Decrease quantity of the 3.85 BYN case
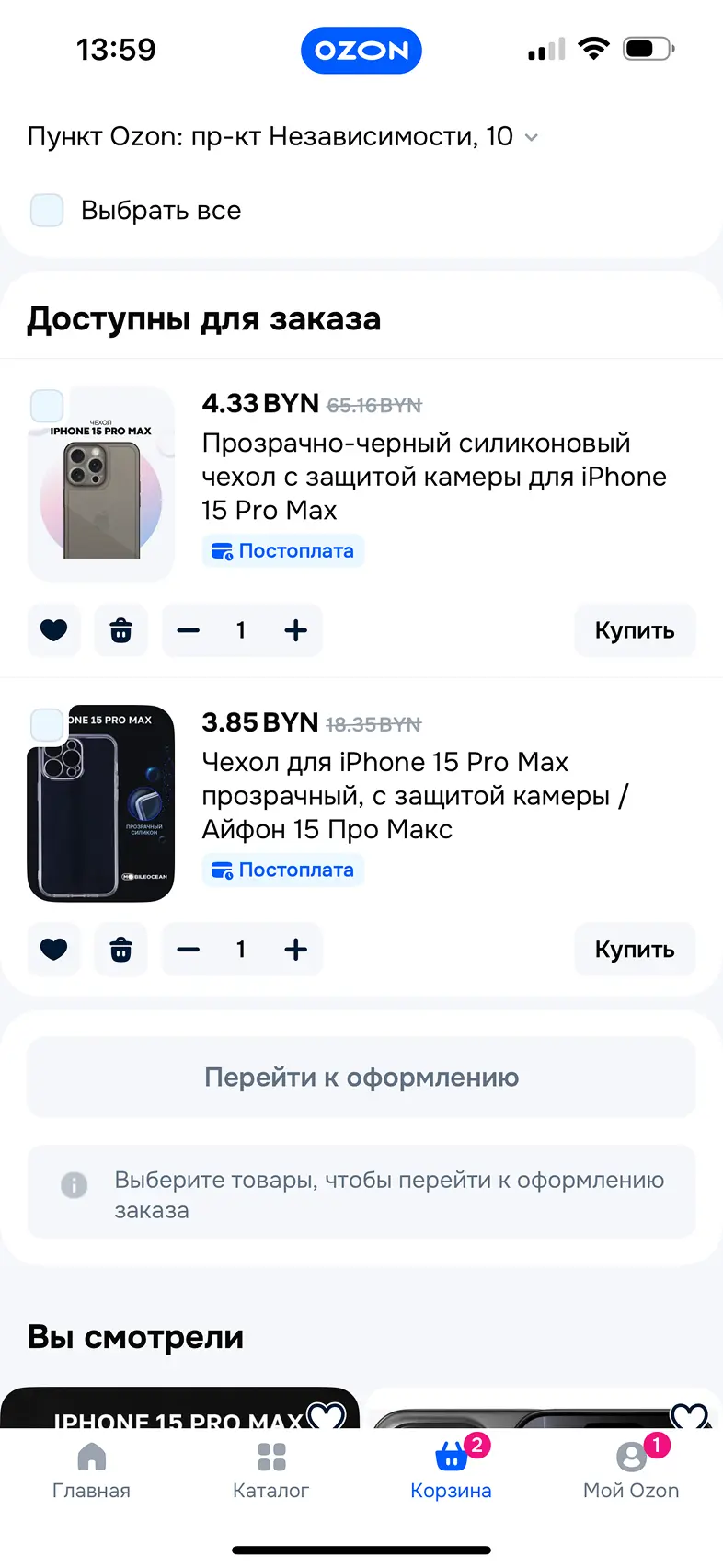Image resolution: width=723 pixels, height=1568 pixels. click(x=189, y=949)
